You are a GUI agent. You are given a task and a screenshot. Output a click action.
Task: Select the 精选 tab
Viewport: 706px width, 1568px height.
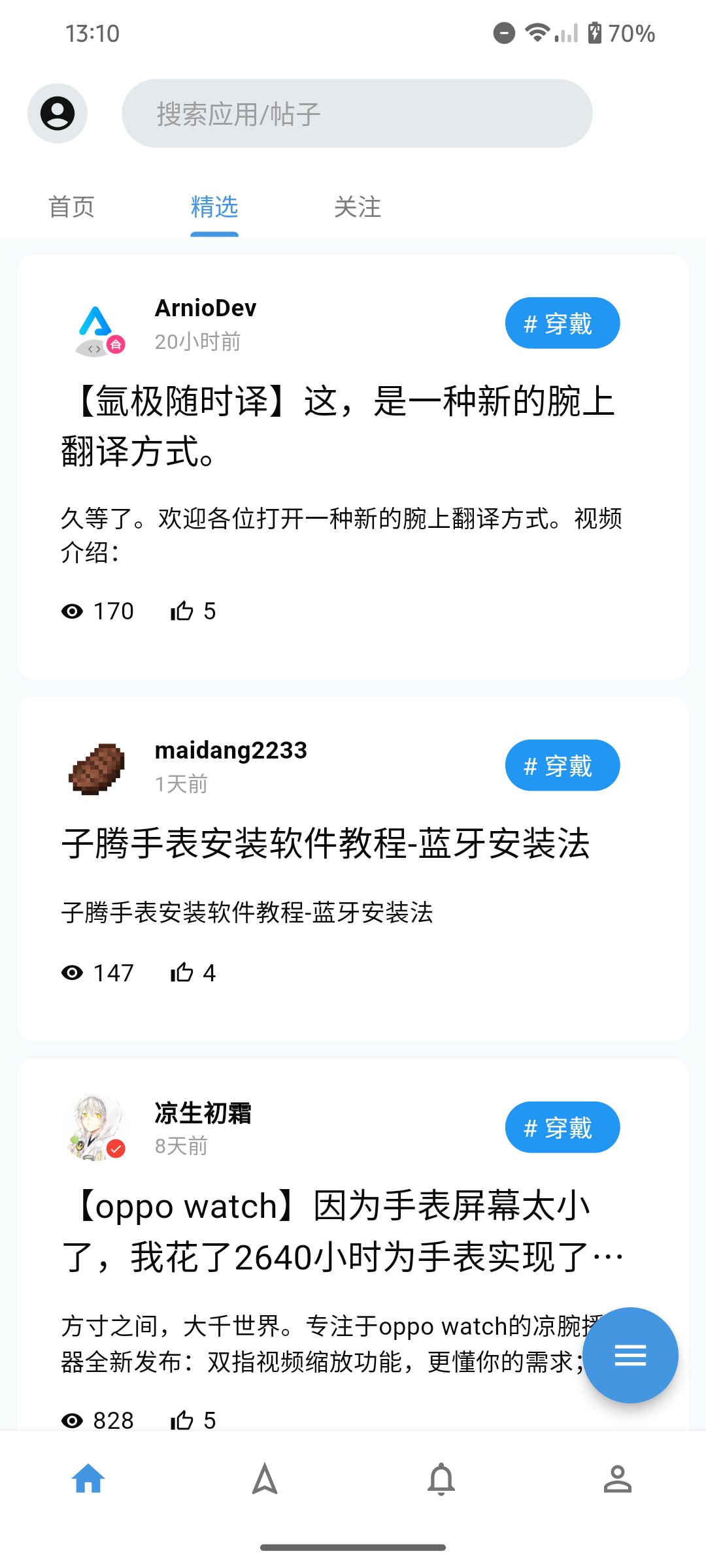pos(214,207)
